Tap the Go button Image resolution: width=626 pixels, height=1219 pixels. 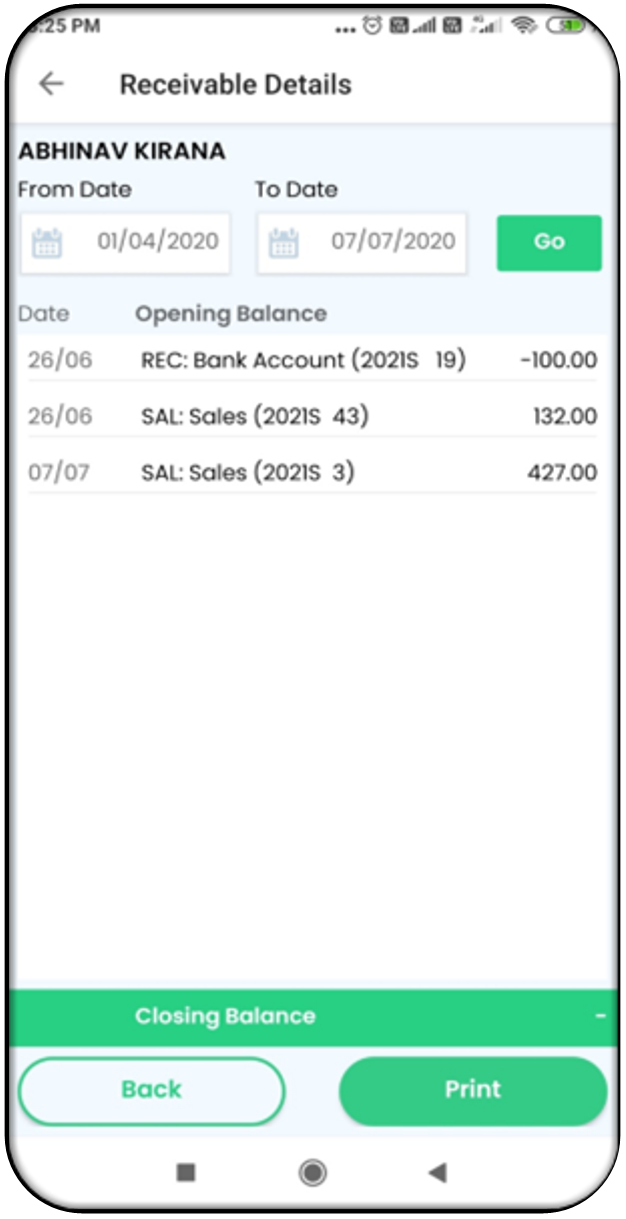tap(549, 242)
